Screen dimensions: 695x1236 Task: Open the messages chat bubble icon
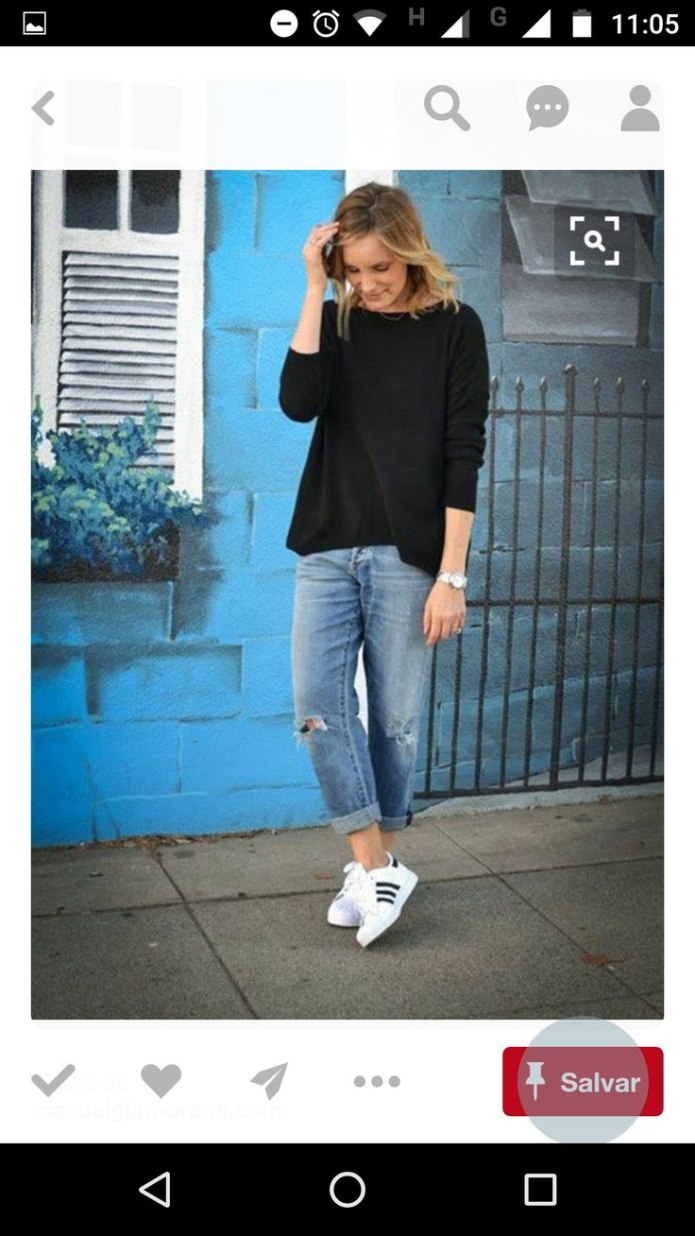(x=547, y=108)
